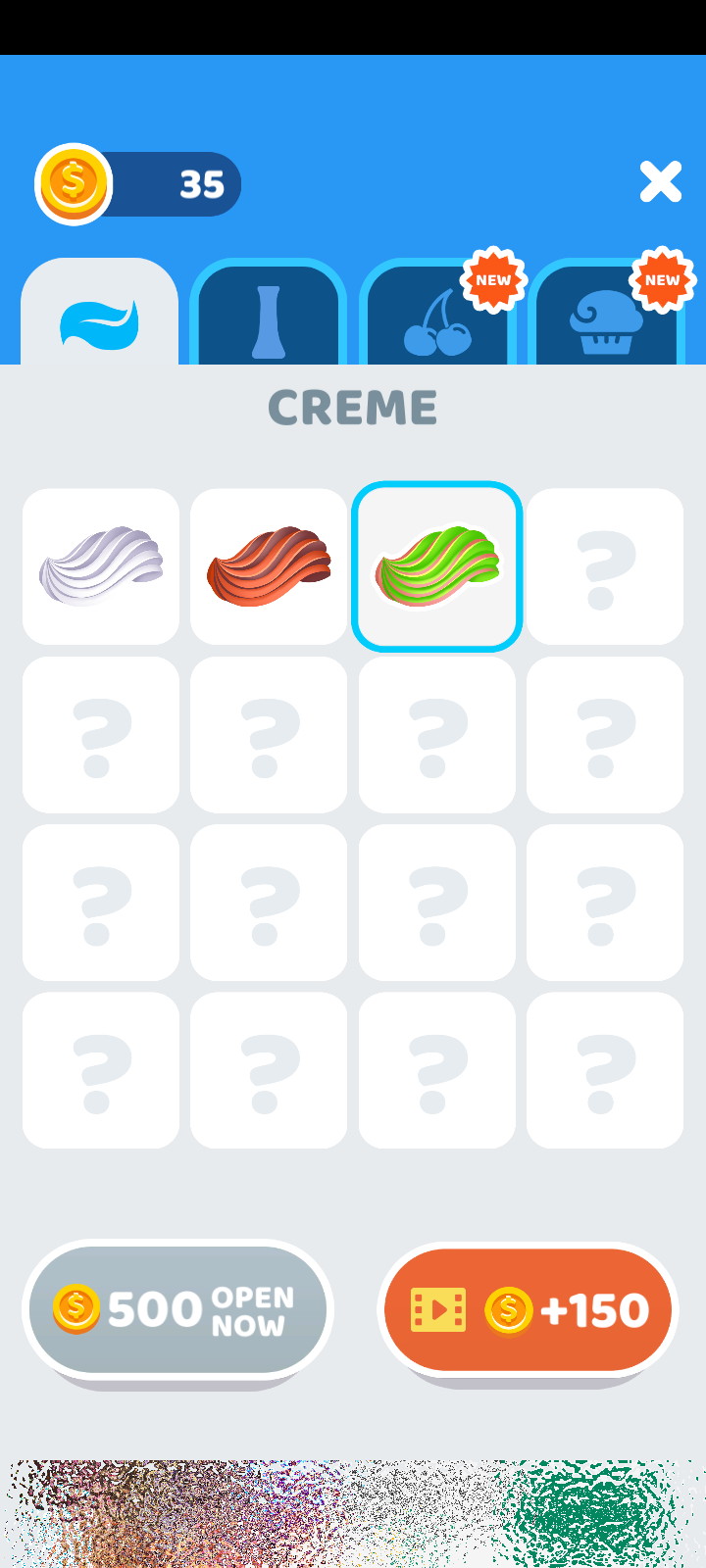
Task: Tap the 500 Open Now button
Action: [x=177, y=1310]
